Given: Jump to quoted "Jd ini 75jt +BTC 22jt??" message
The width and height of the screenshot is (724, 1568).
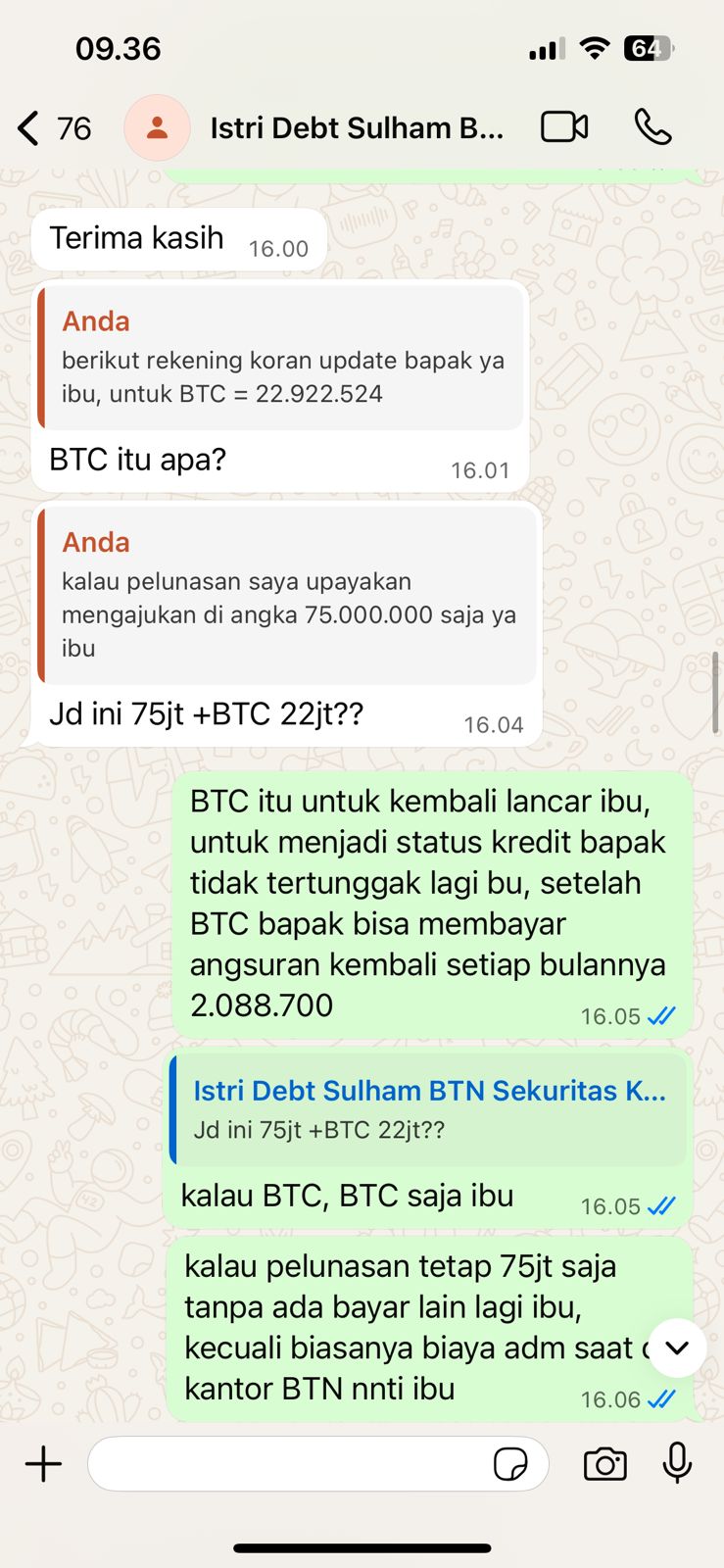Looking at the screenshot, I should pos(429,1109).
